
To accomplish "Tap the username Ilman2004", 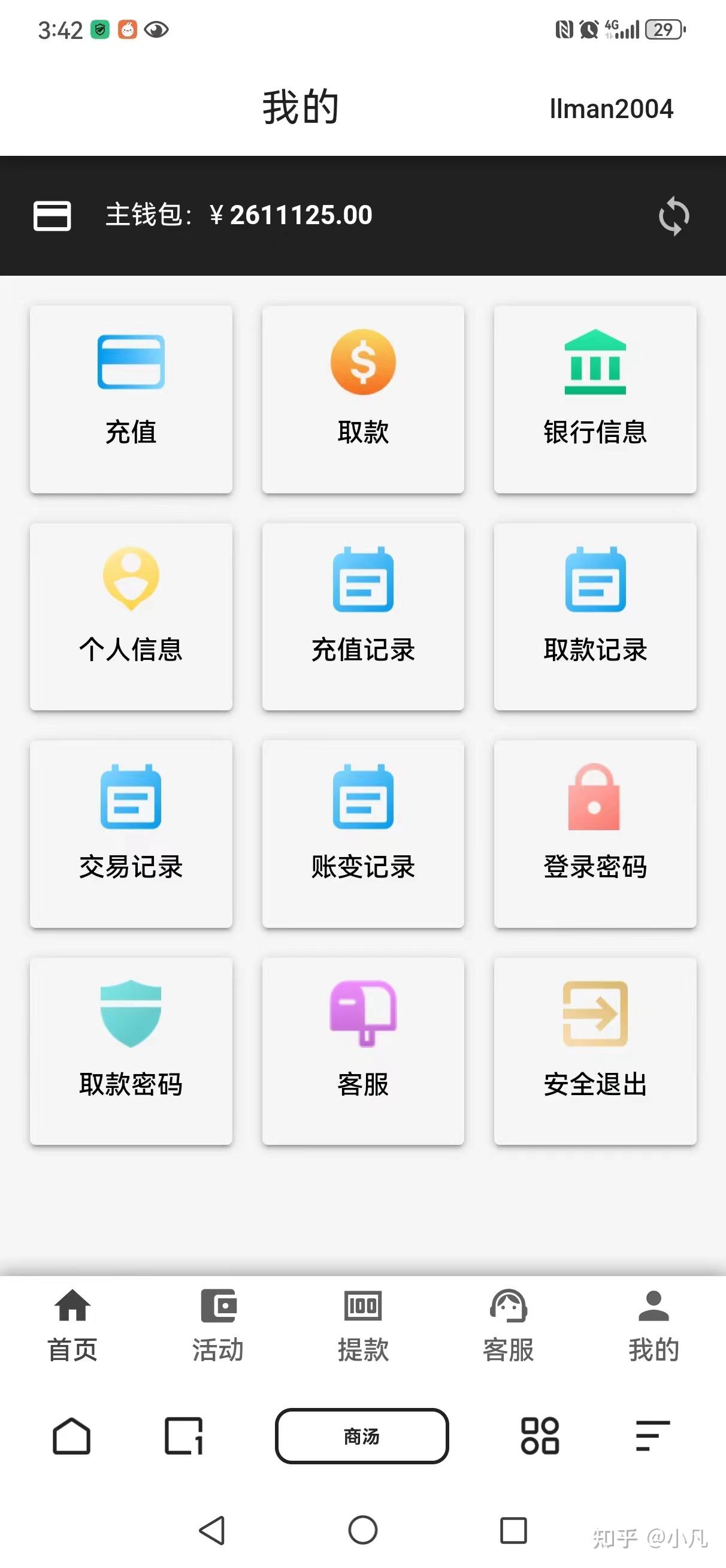I will 610,108.
